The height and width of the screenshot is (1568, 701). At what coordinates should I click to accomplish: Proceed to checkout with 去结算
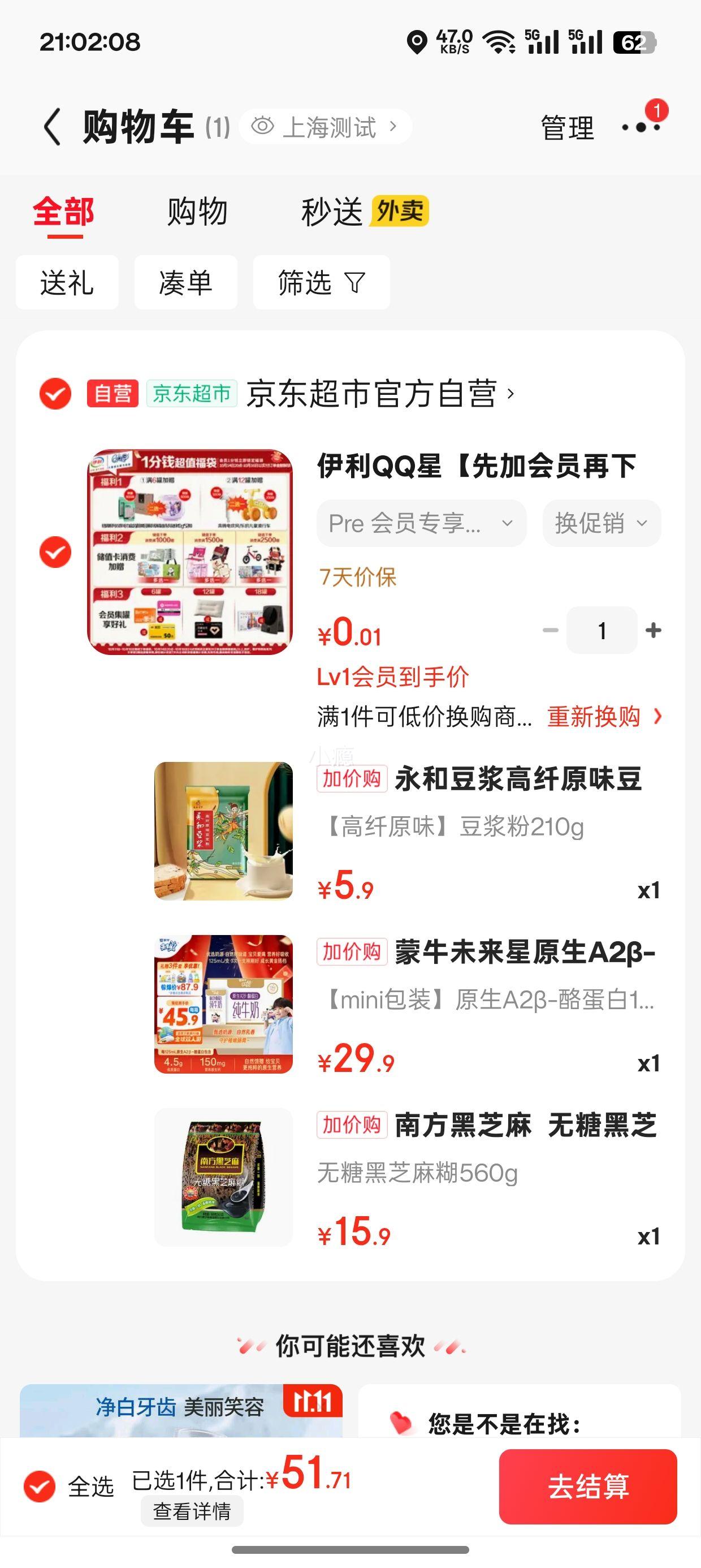[588, 1487]
